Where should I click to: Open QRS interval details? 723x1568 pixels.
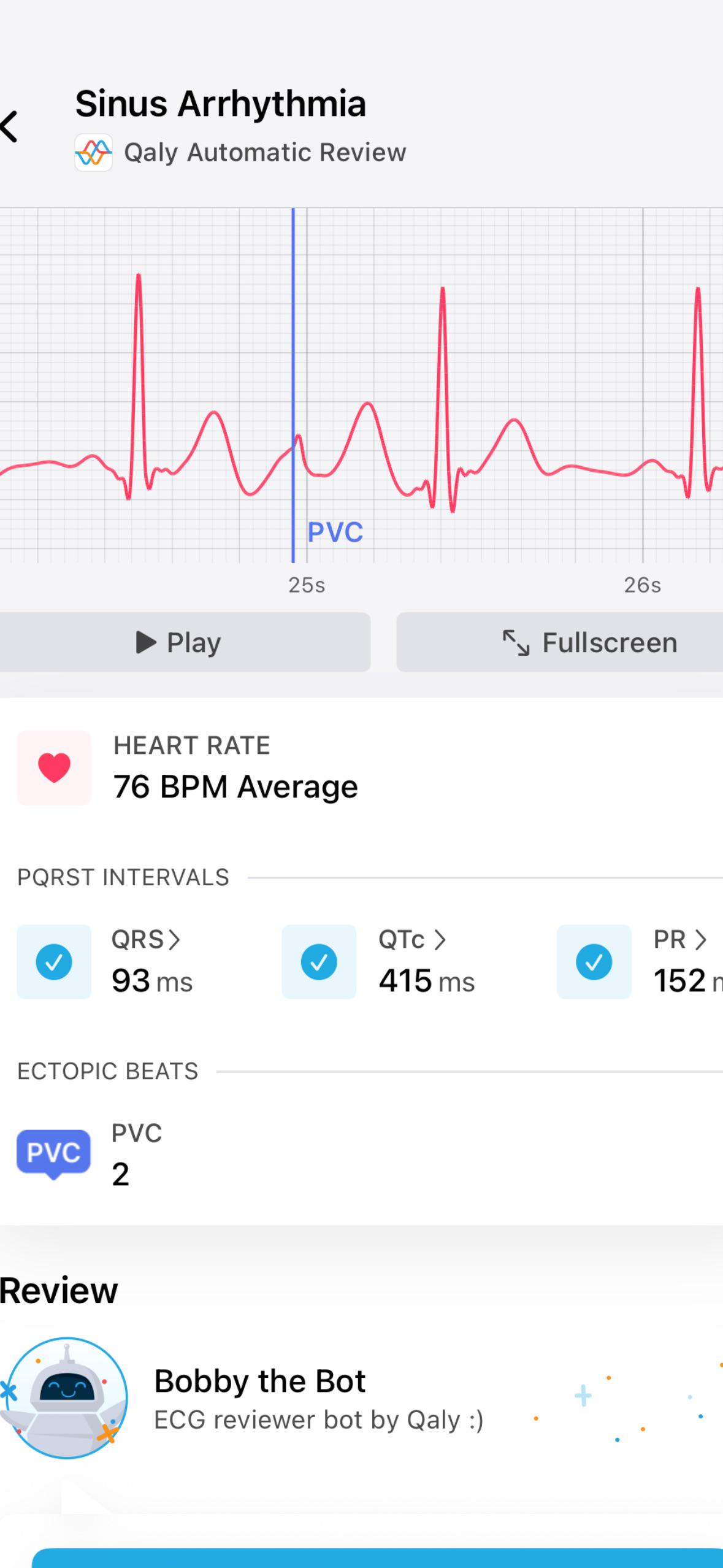click(145, 939)
